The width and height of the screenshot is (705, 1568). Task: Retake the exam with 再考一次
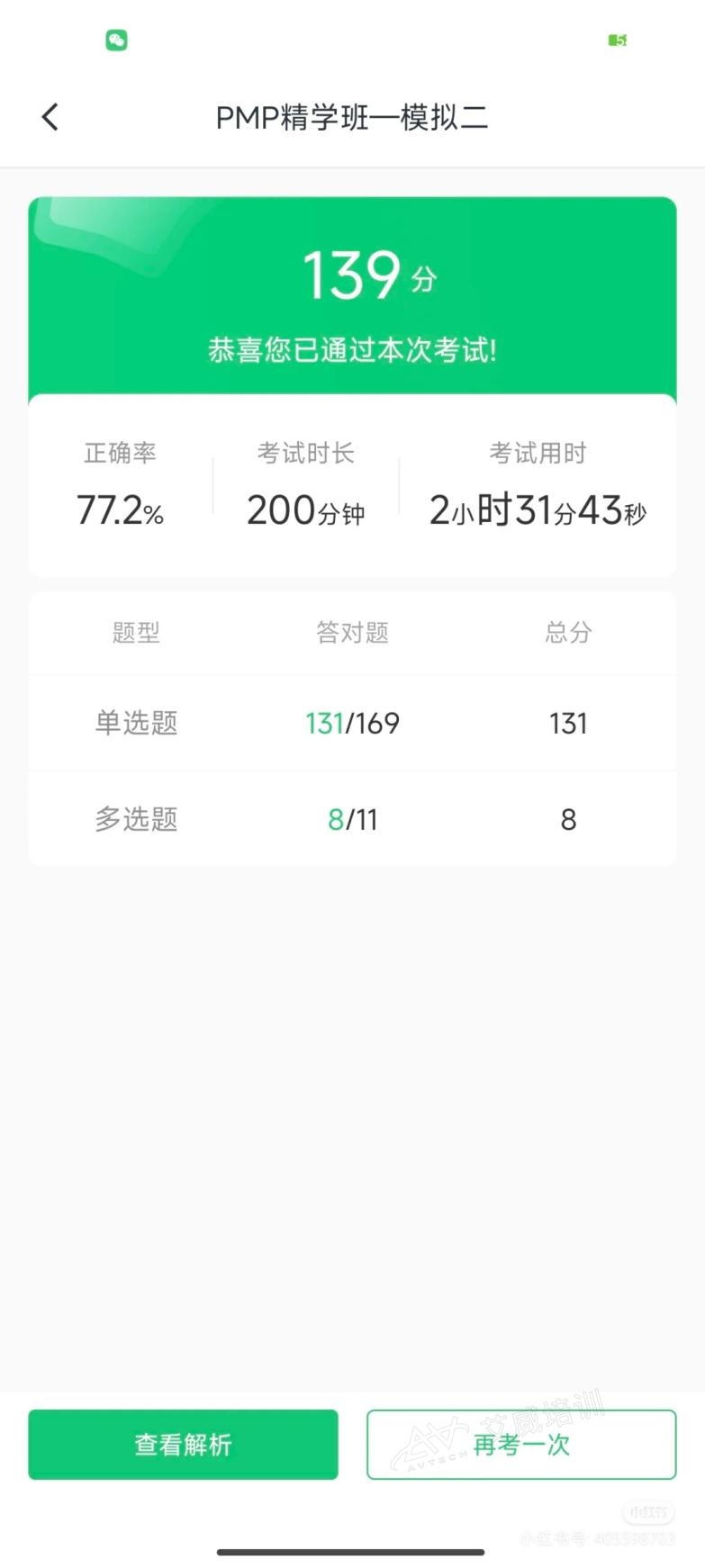[x=521, y=1444]
